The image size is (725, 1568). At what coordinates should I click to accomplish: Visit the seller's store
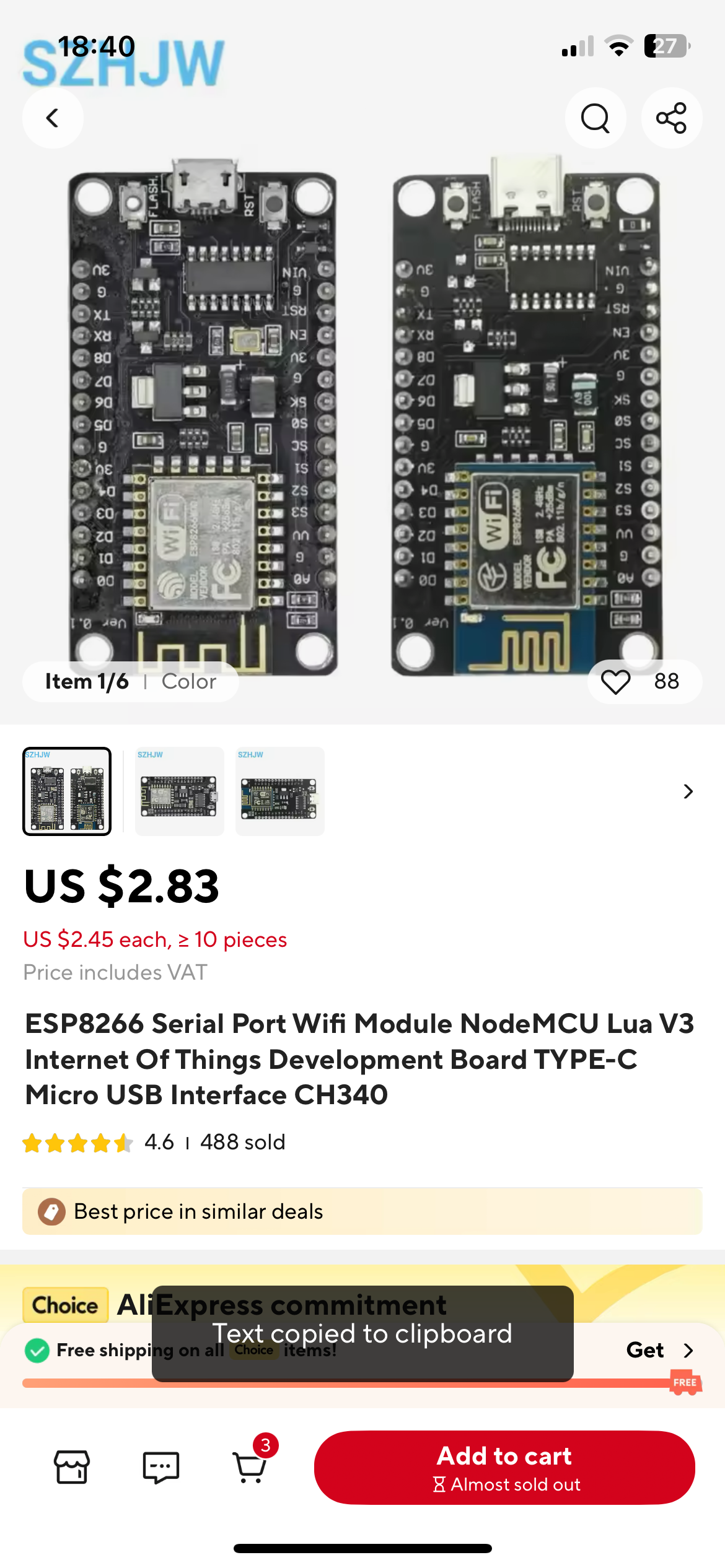pos(72,1466)
